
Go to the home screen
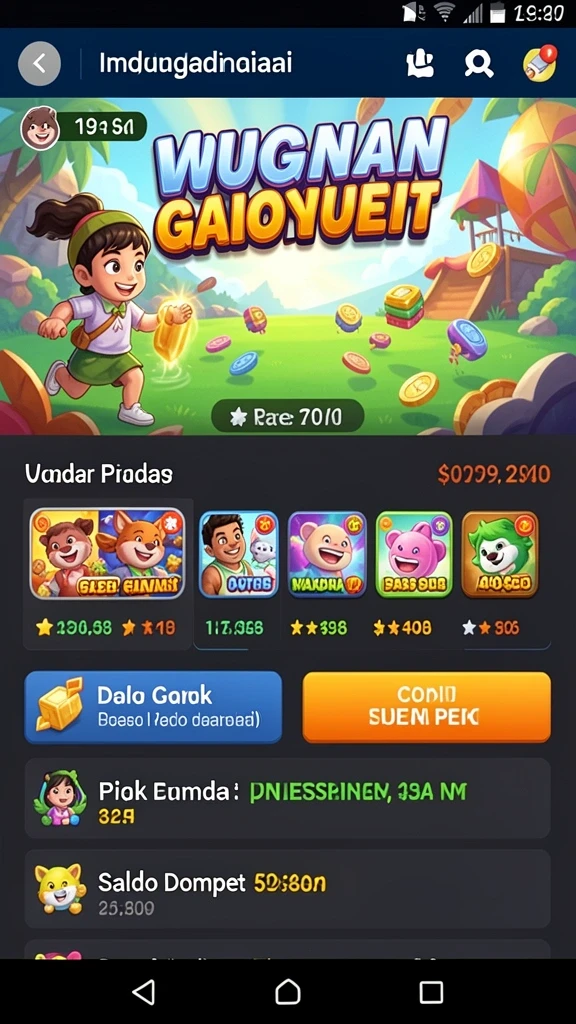tap(288, 992)
